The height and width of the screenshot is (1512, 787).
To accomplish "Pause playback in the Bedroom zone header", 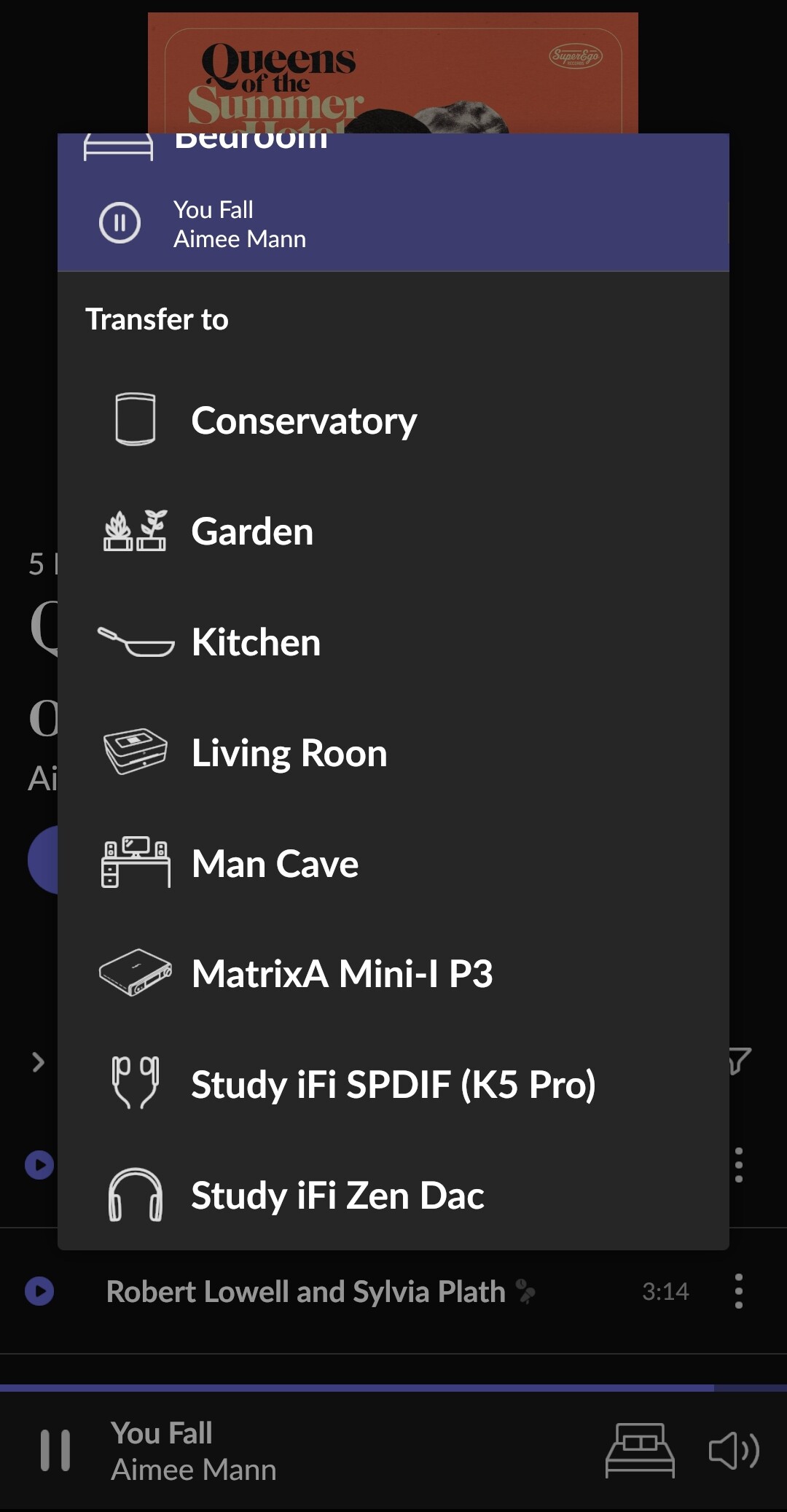I will 120,222.
